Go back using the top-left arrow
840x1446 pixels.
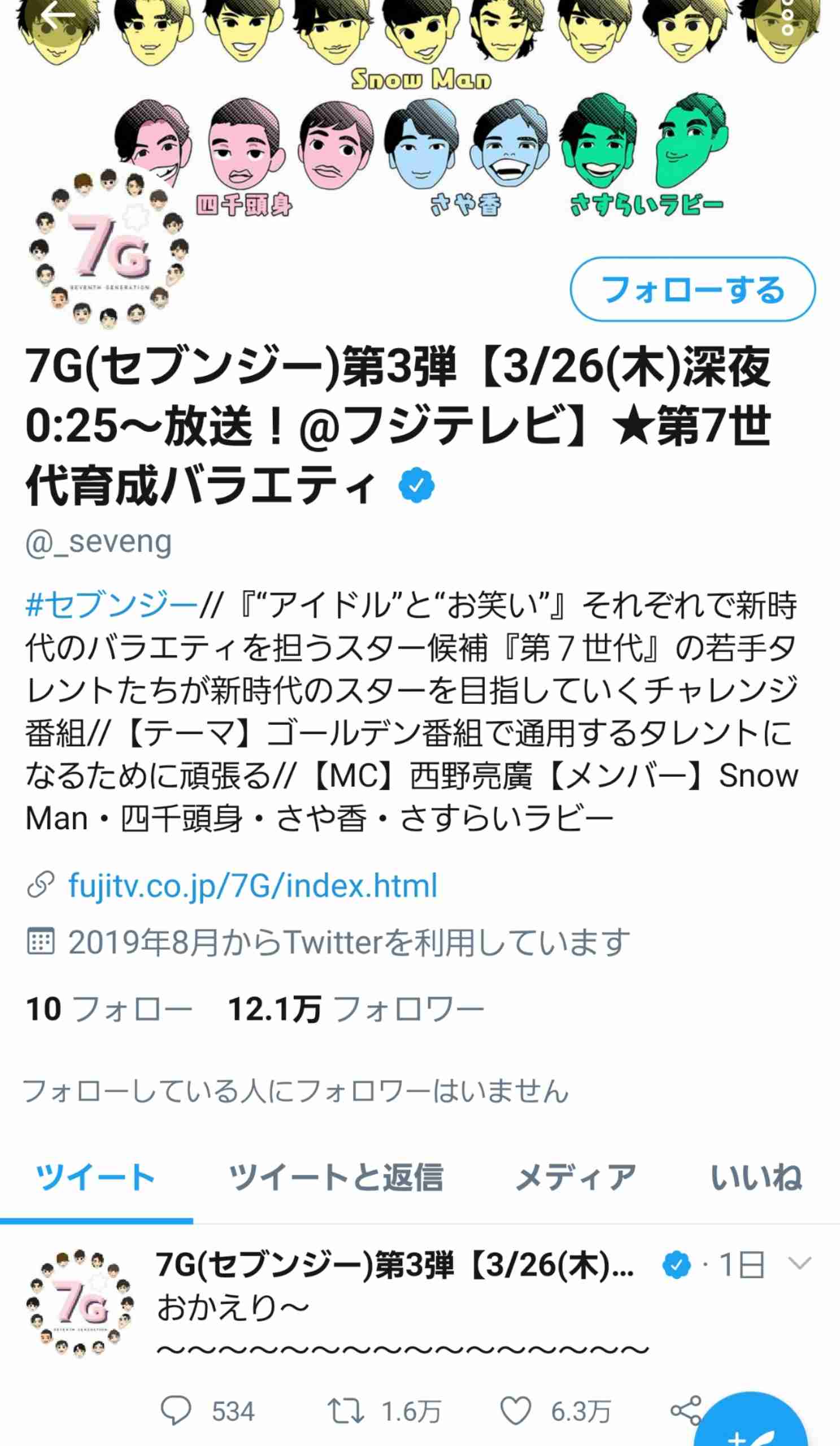coord(58,17)
